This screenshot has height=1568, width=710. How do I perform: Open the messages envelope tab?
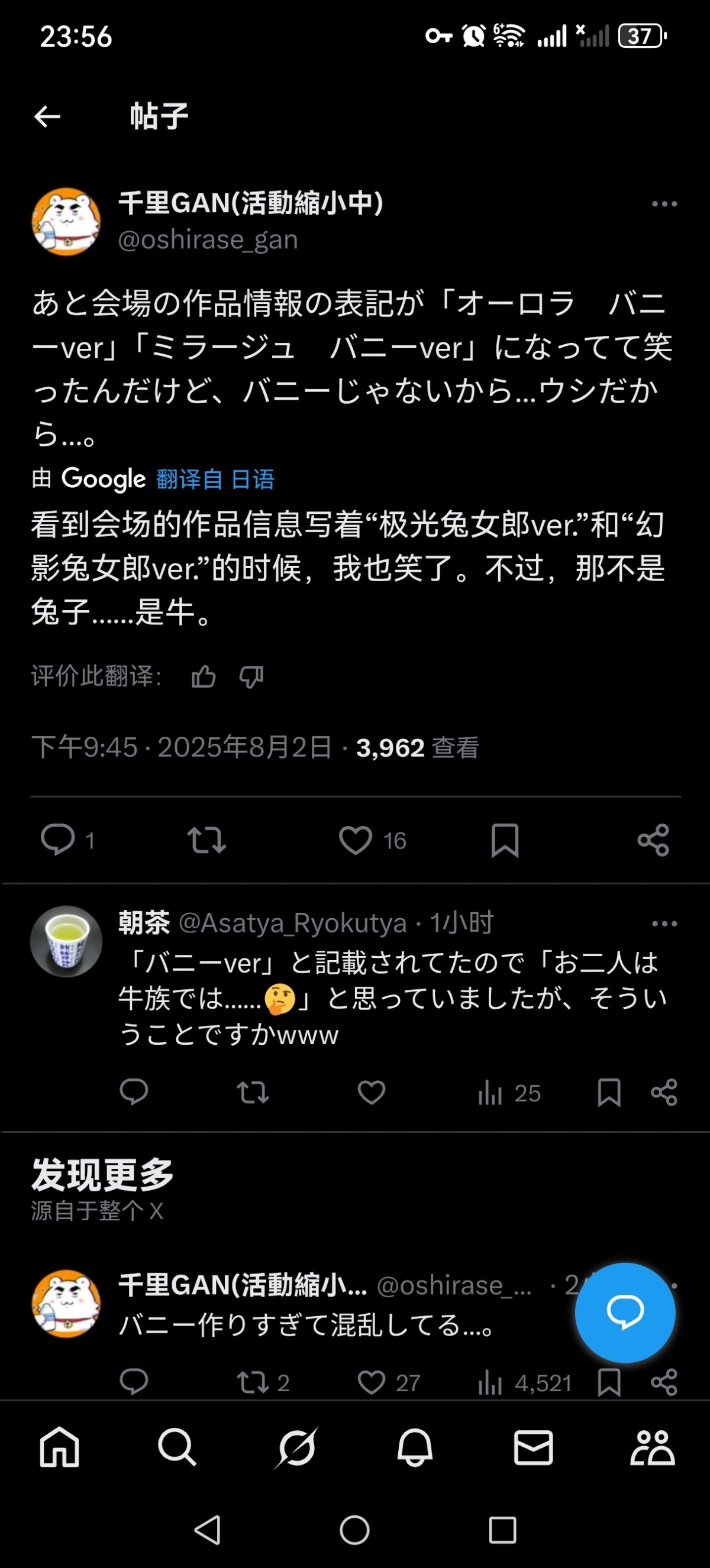click(x=534, y=1447)
